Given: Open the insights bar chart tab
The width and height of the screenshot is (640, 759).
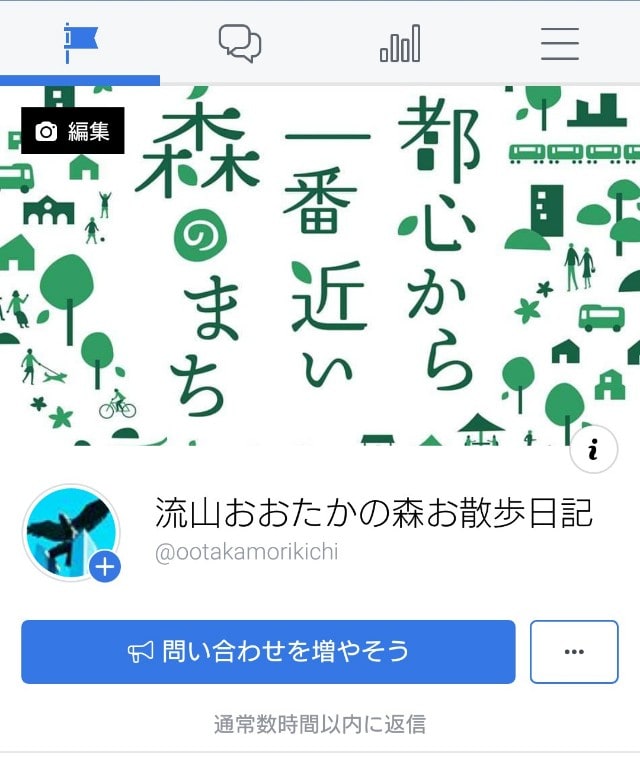Looking at the screenshot, I should tap(400, 43).
